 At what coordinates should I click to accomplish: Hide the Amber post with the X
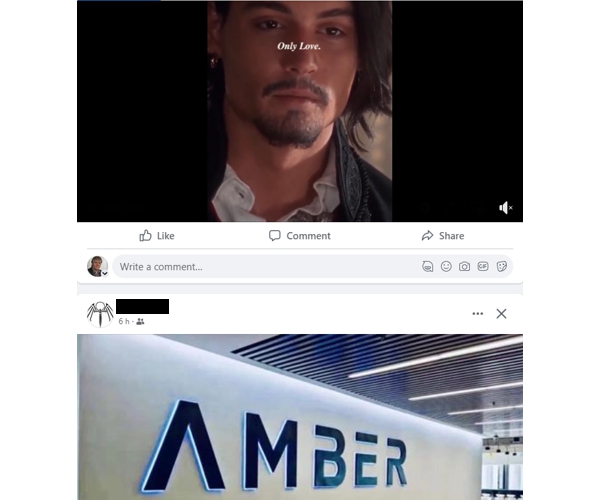502,314
